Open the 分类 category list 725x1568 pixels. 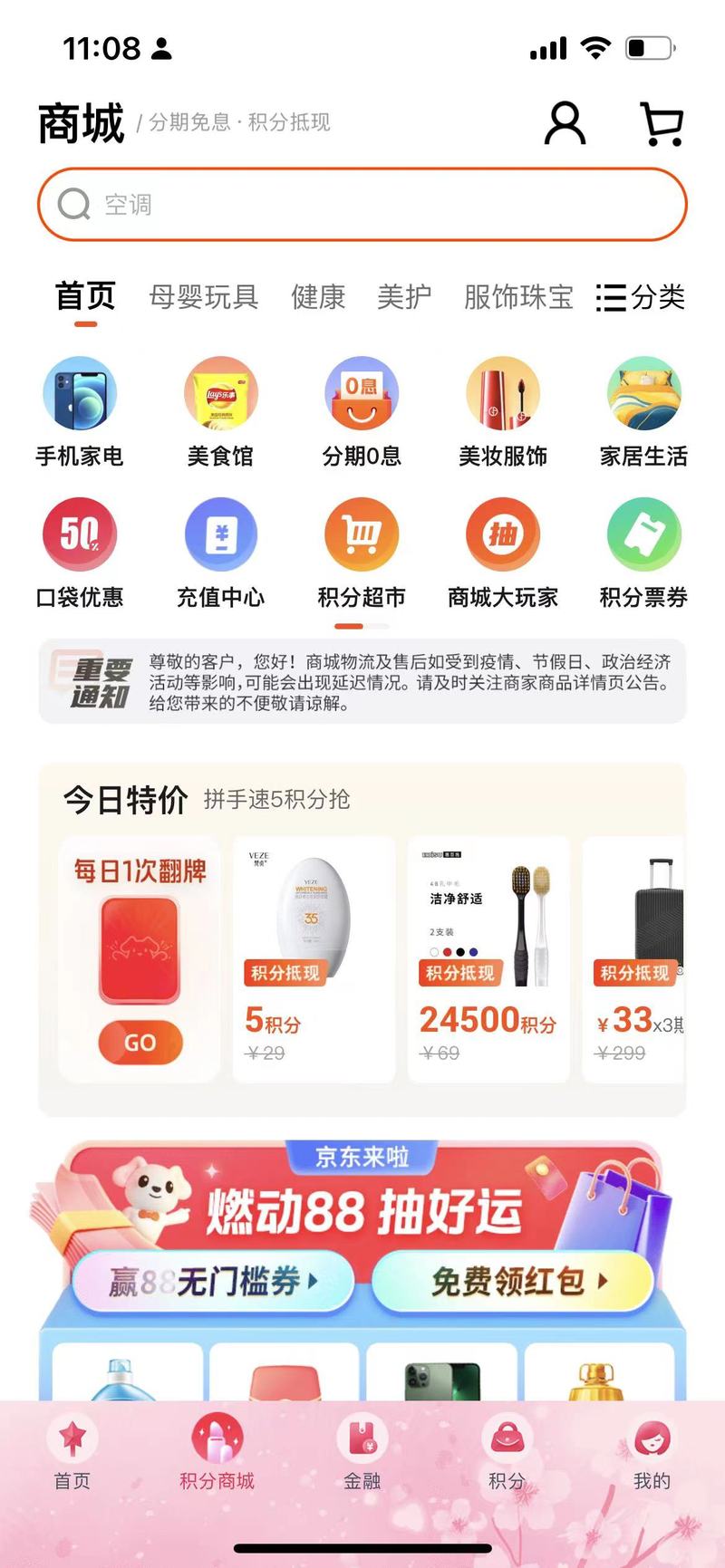pyautogui.click(x=641, y=297)
